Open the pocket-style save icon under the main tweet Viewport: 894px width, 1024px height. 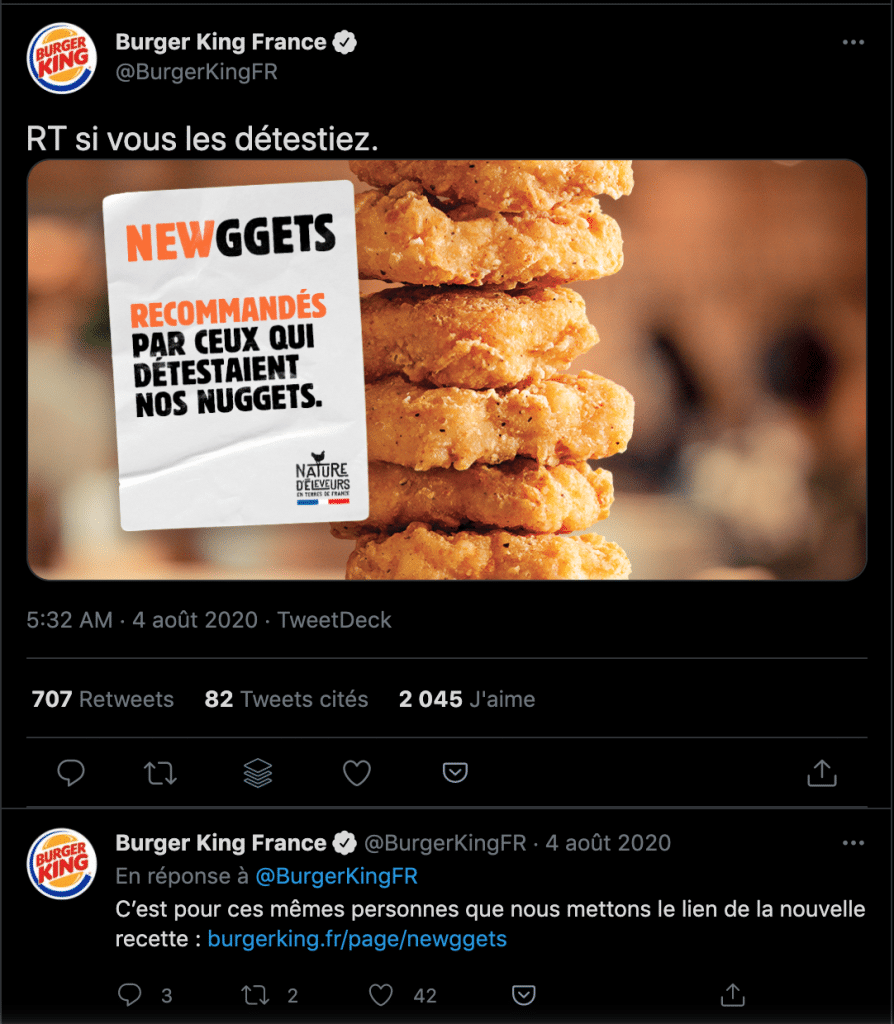point(455,773)
